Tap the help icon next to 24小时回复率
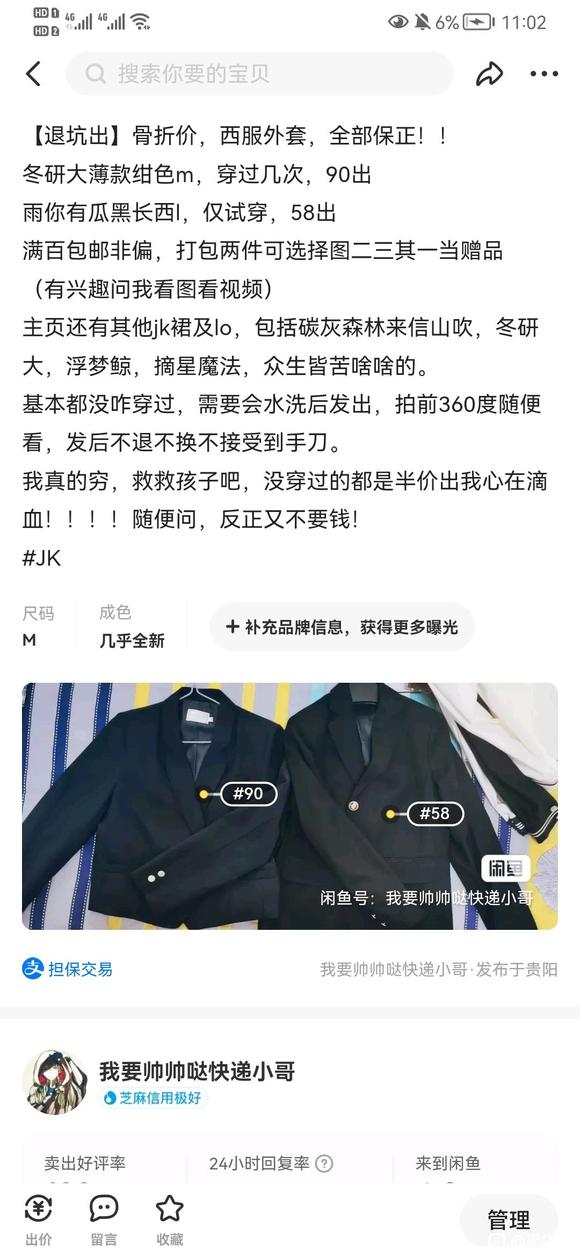 [x=324, y=1164]
